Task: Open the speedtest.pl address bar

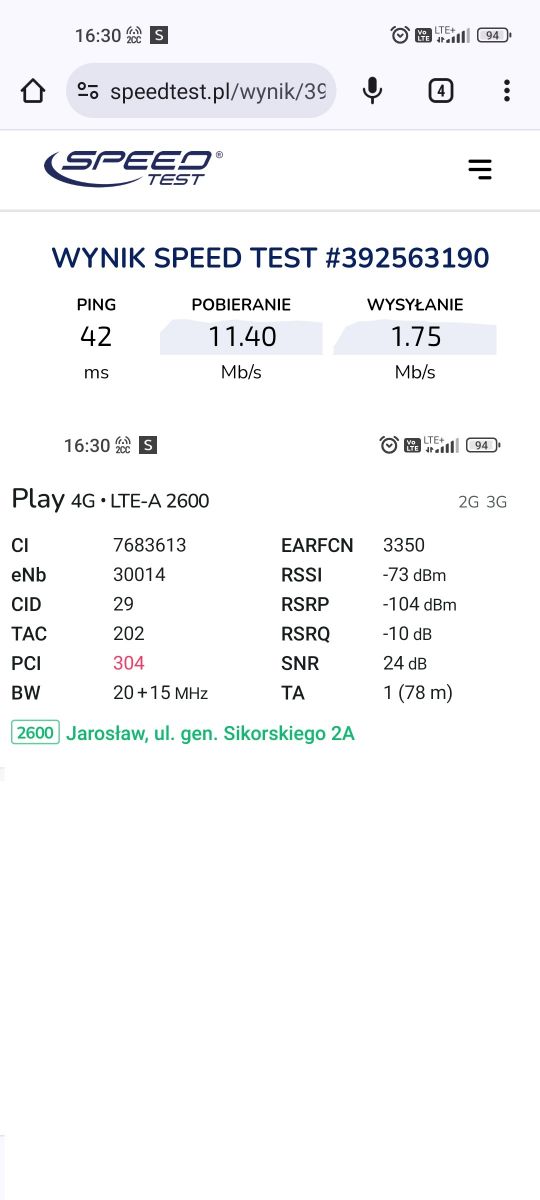Action: coord(201,91)
